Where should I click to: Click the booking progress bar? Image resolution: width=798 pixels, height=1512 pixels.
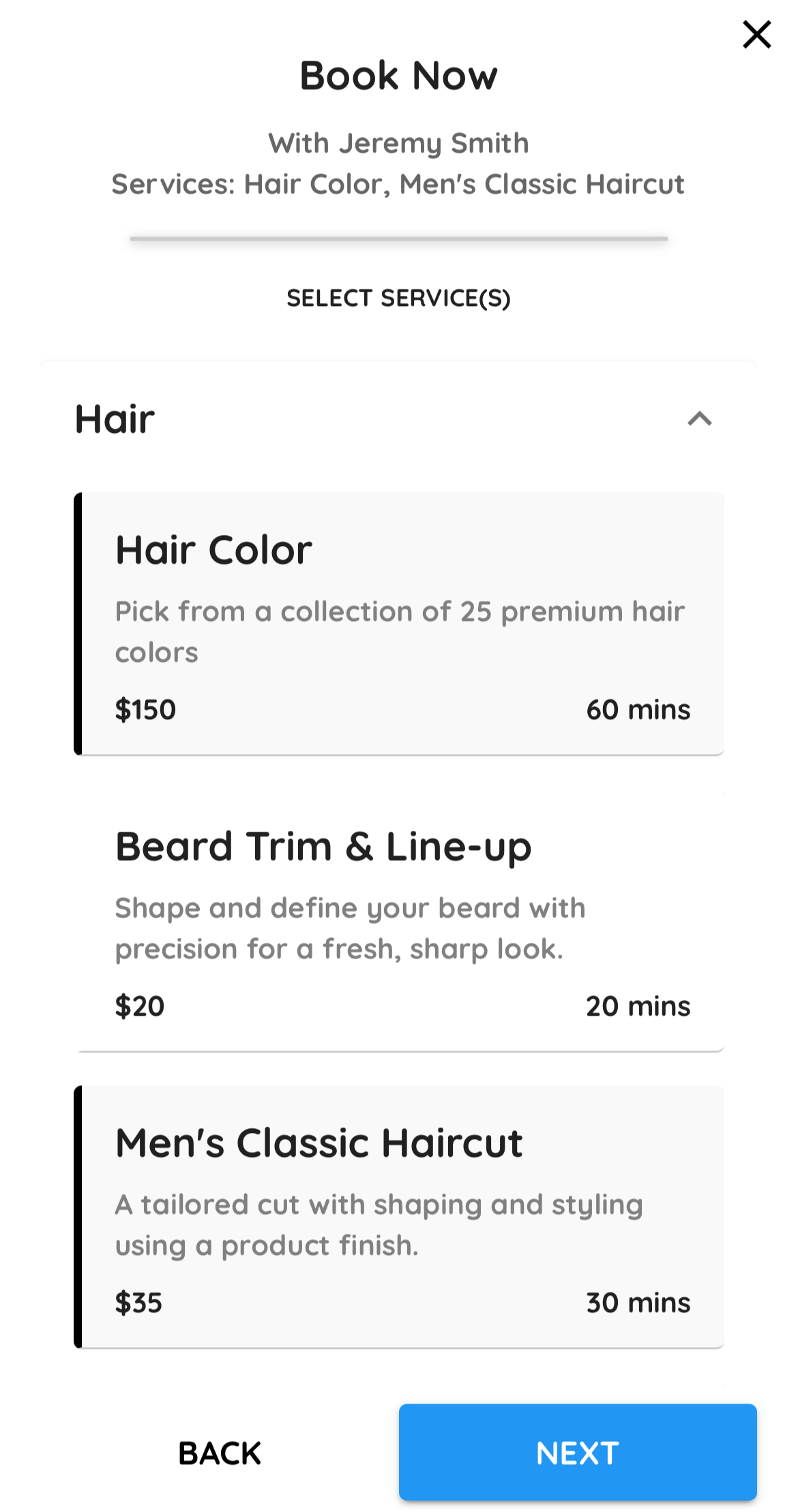click(399, 239)
